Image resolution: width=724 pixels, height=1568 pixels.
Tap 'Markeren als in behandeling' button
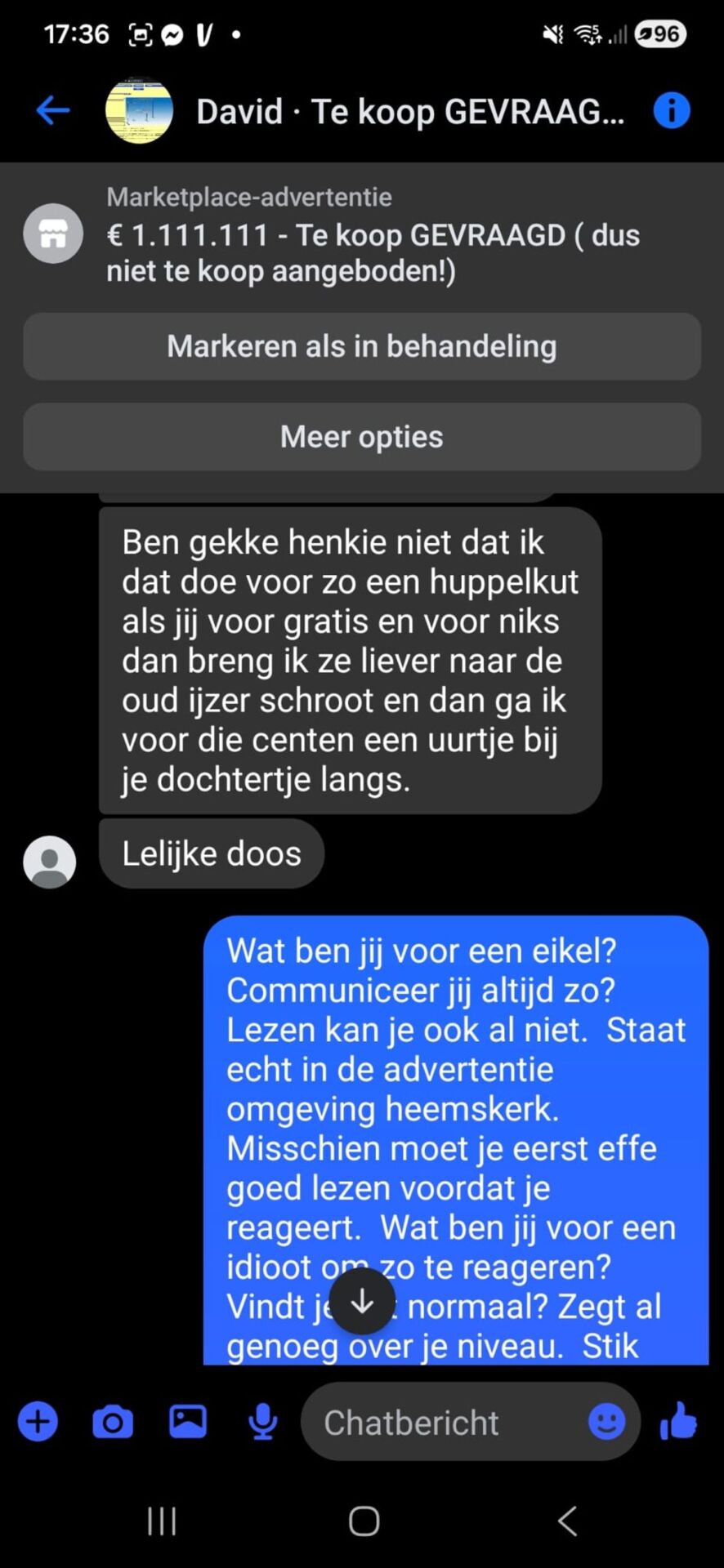coord(362,346)
